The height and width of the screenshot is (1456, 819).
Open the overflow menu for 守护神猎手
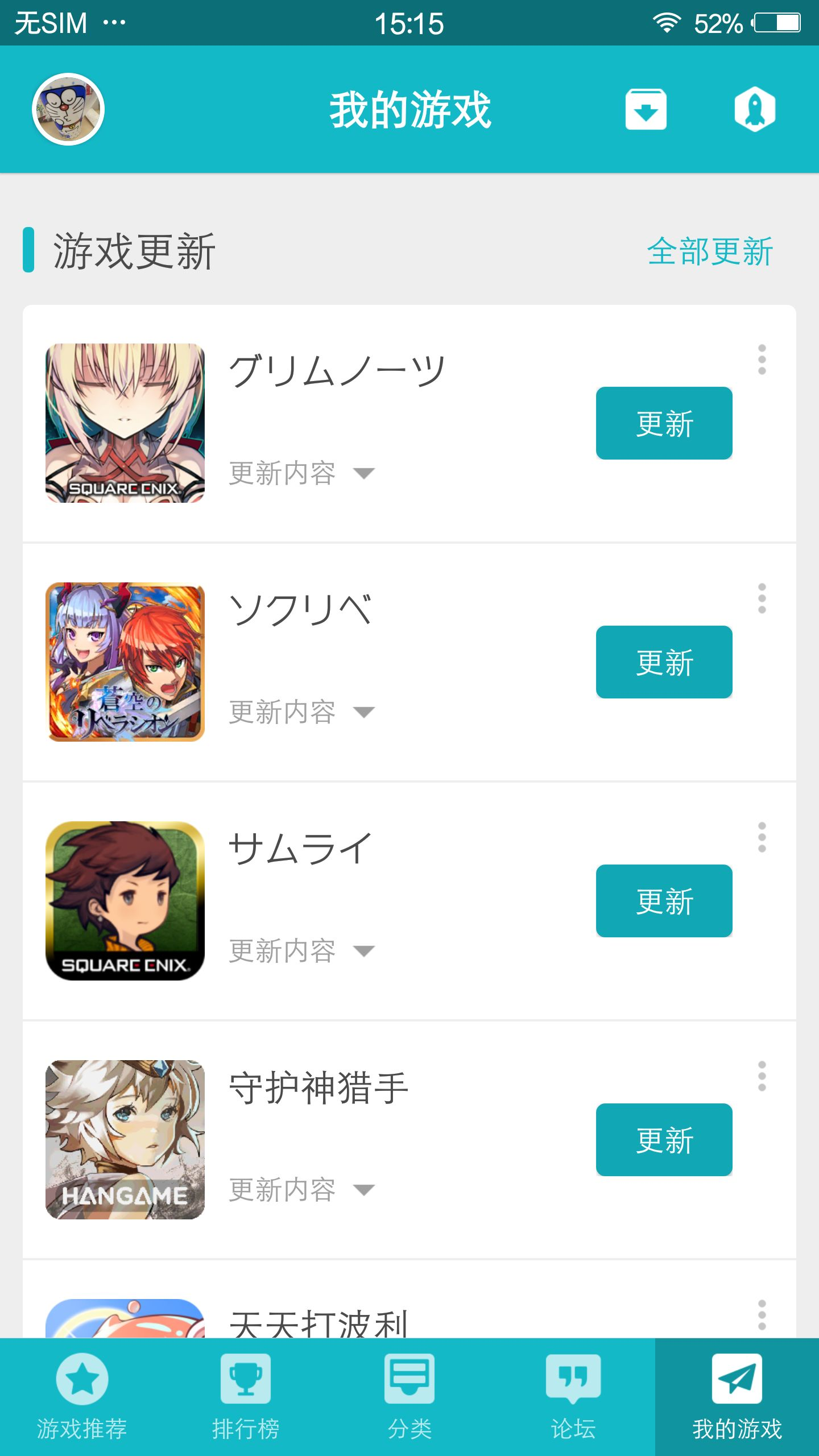[x=762, y=1076]
